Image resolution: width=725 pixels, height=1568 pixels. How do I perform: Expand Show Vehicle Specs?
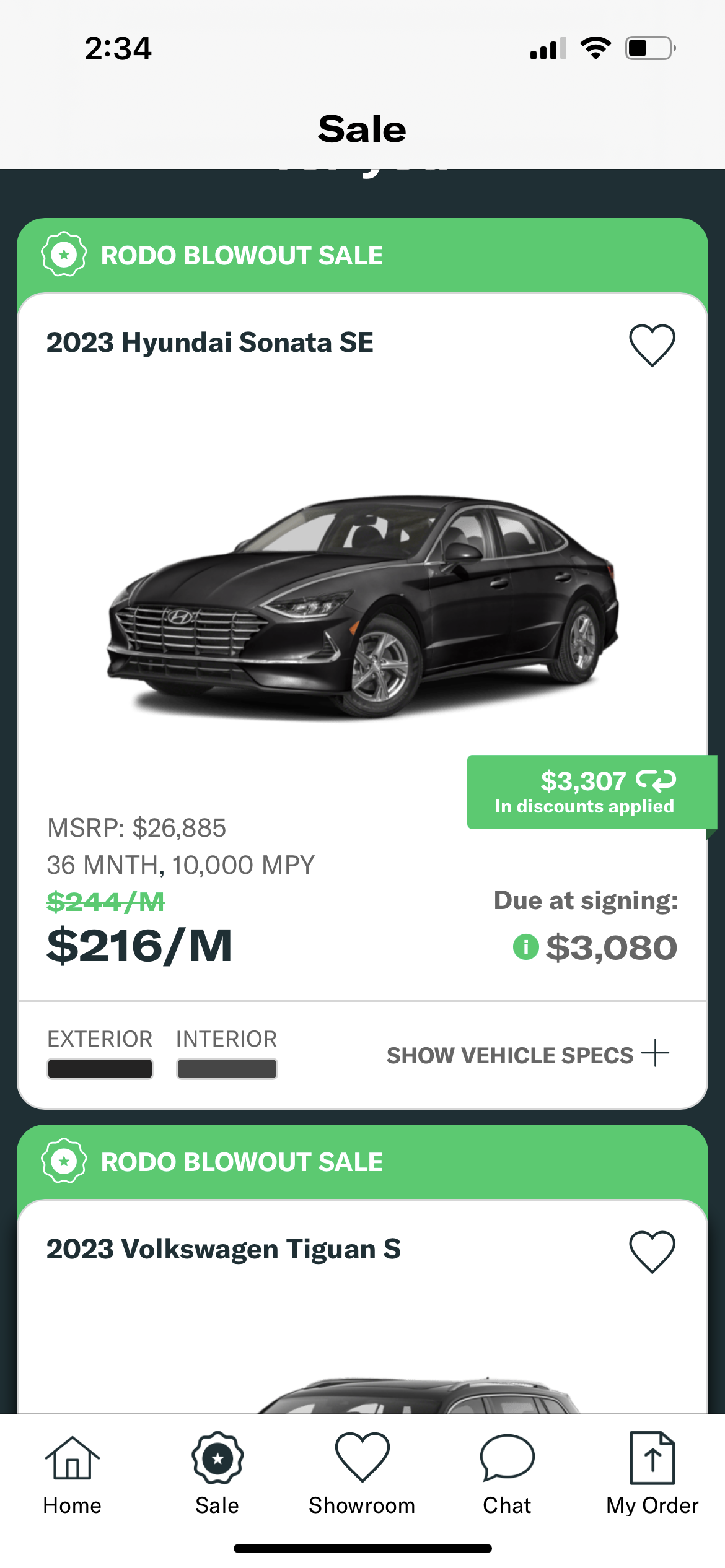tap(527, 1055)
